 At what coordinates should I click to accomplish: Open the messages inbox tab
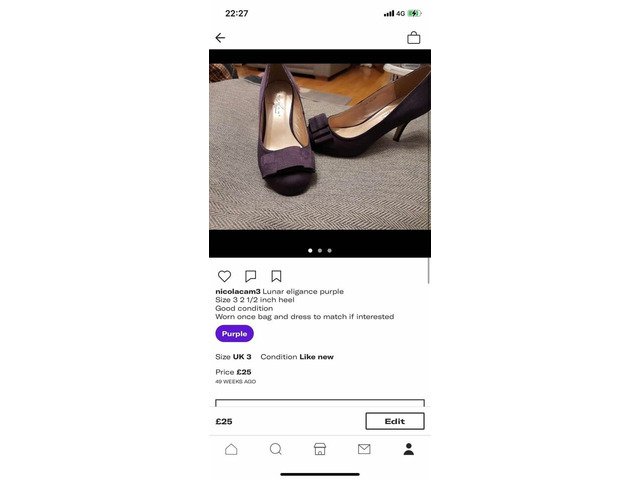tap(364, 449)
